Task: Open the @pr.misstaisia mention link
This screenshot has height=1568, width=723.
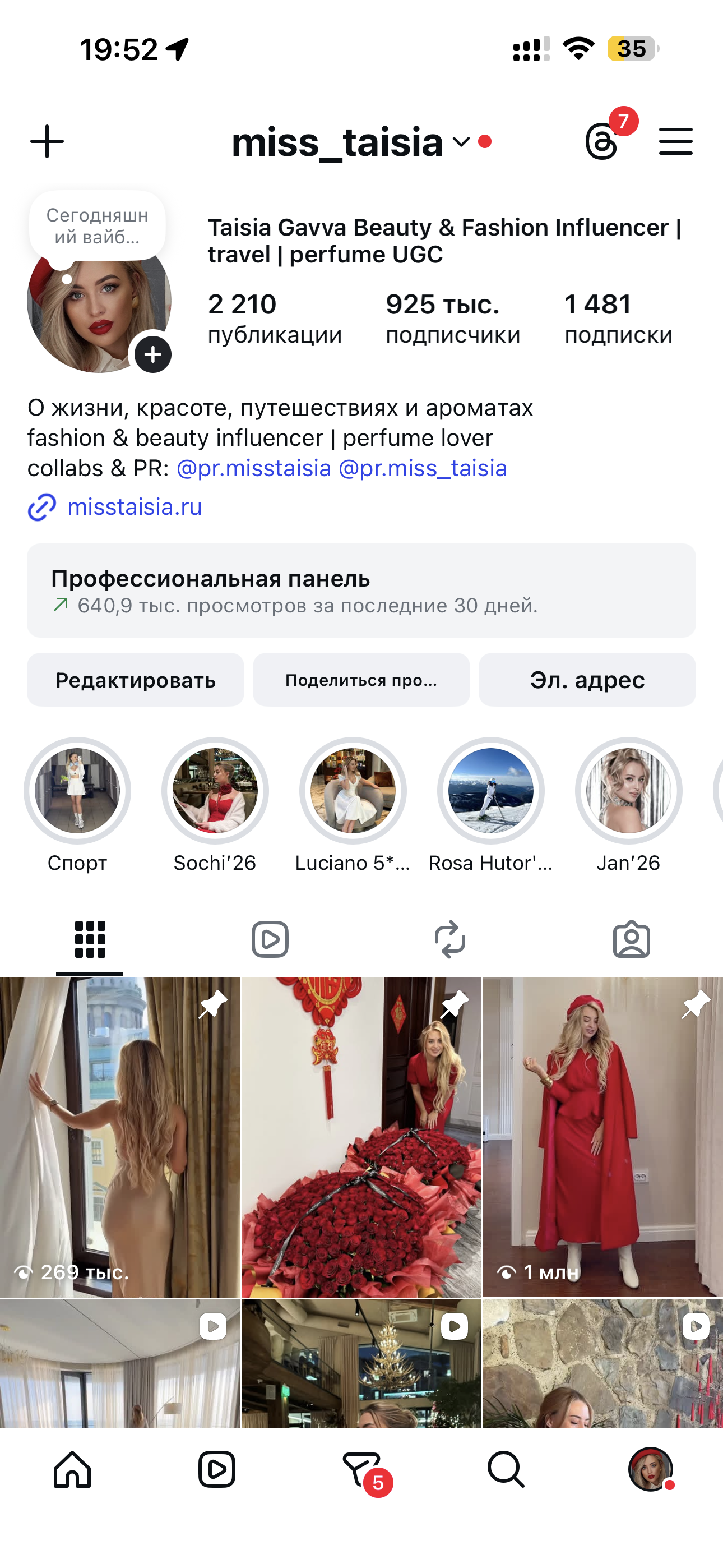Action: coord(254,468)
